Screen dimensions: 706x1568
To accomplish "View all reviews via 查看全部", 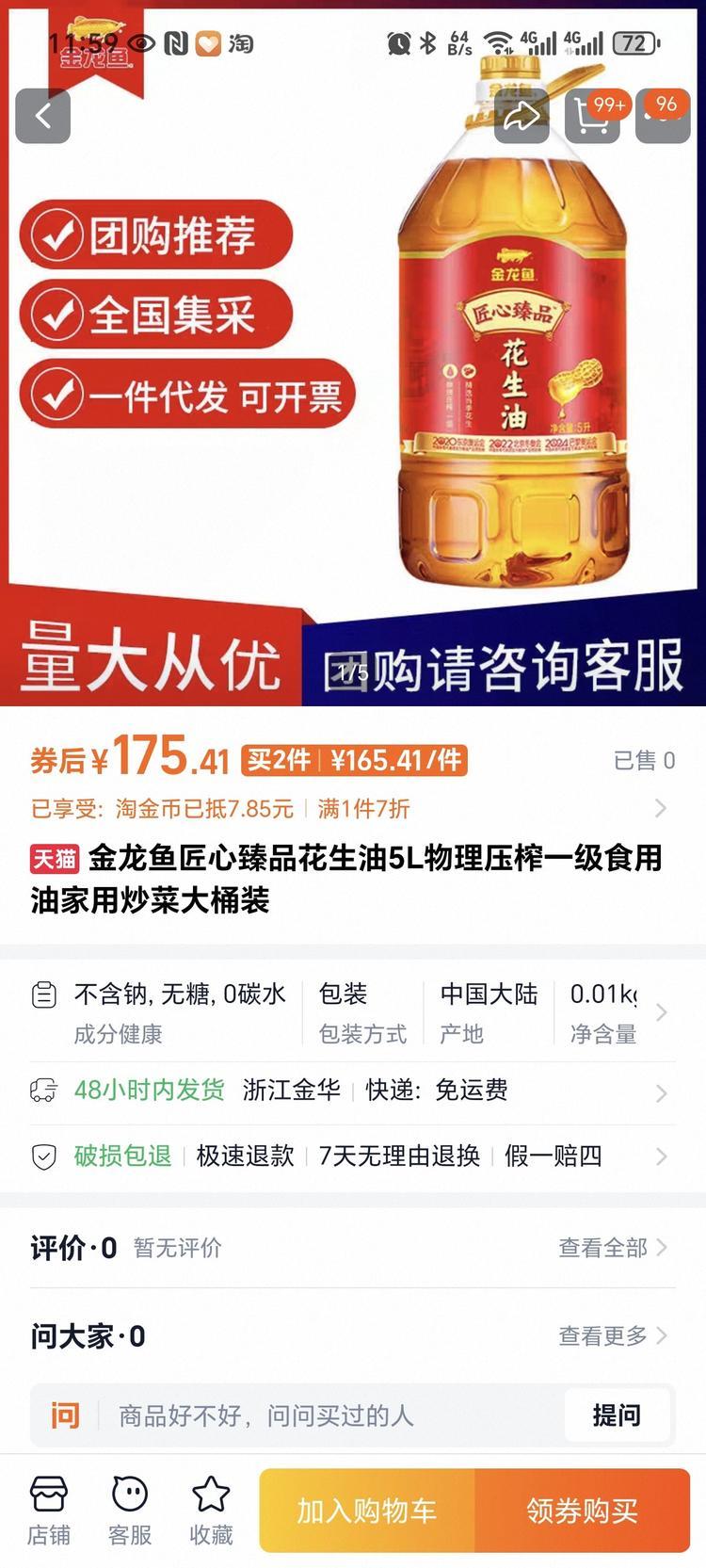I will [x=612, y=1248].
